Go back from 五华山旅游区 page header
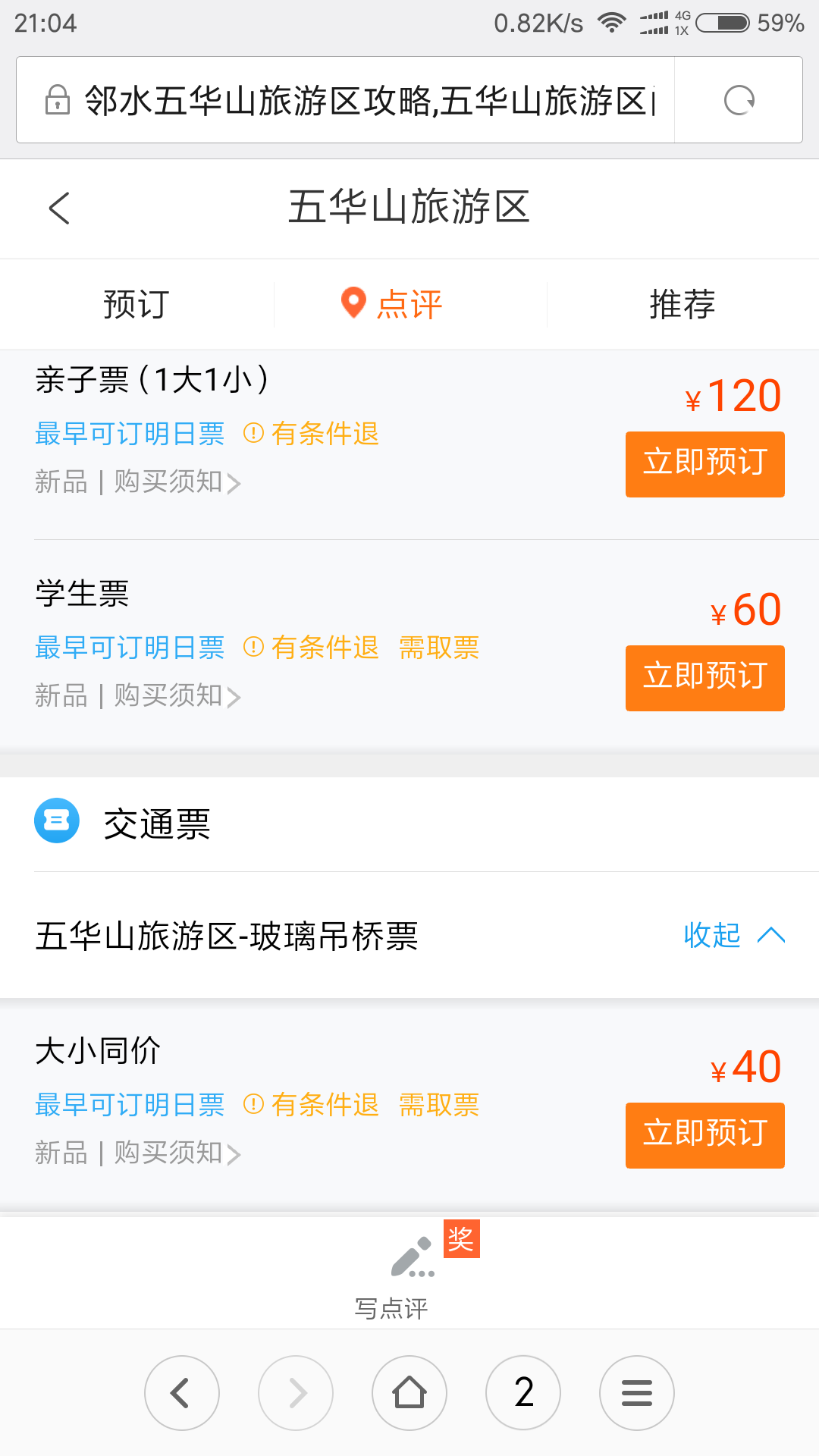Image resolution: width=819 pixels, height=1456 pixels. pyautogui.click(x=59, y=208)
